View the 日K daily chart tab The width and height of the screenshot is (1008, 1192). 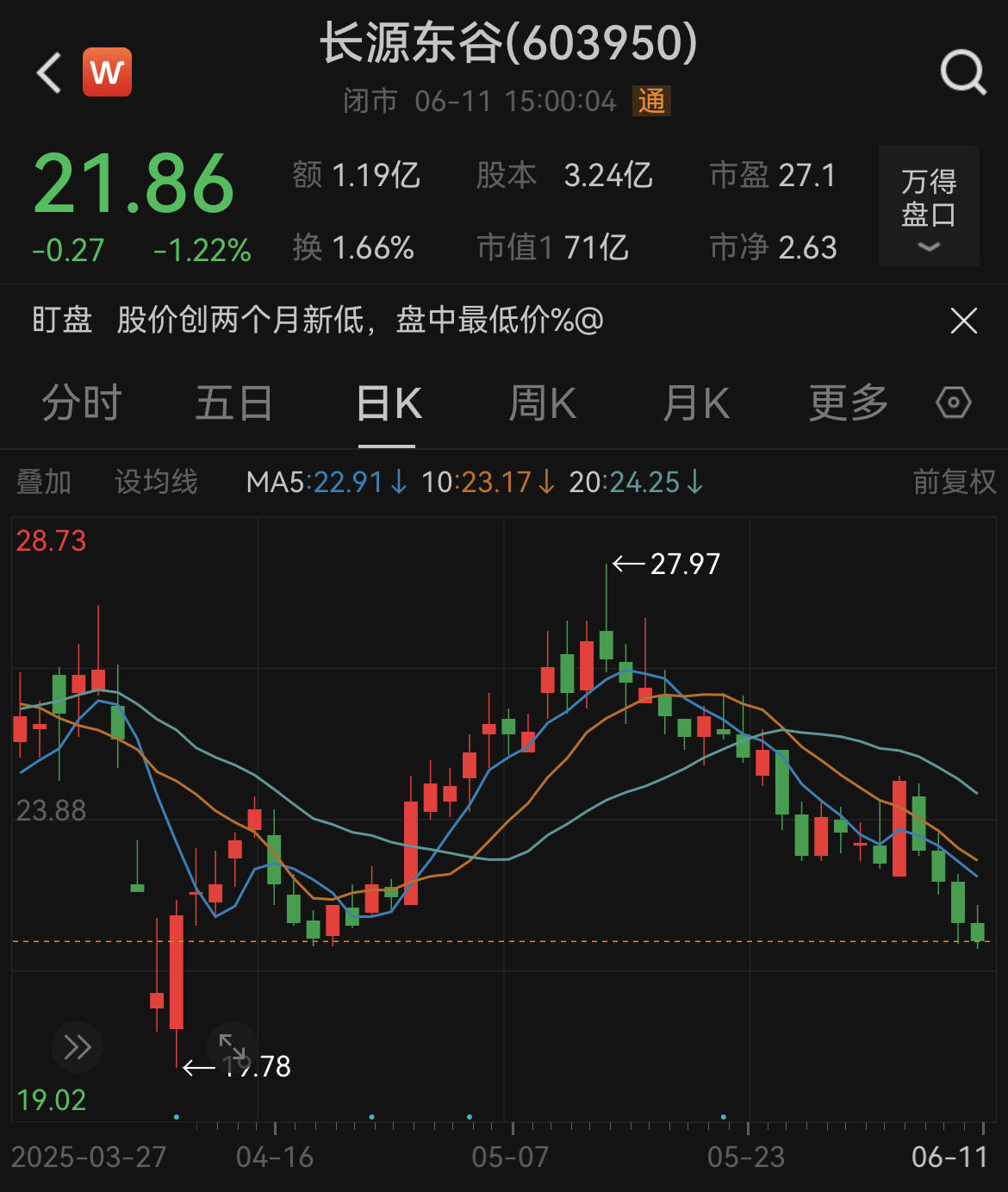[x=388, y=403]
